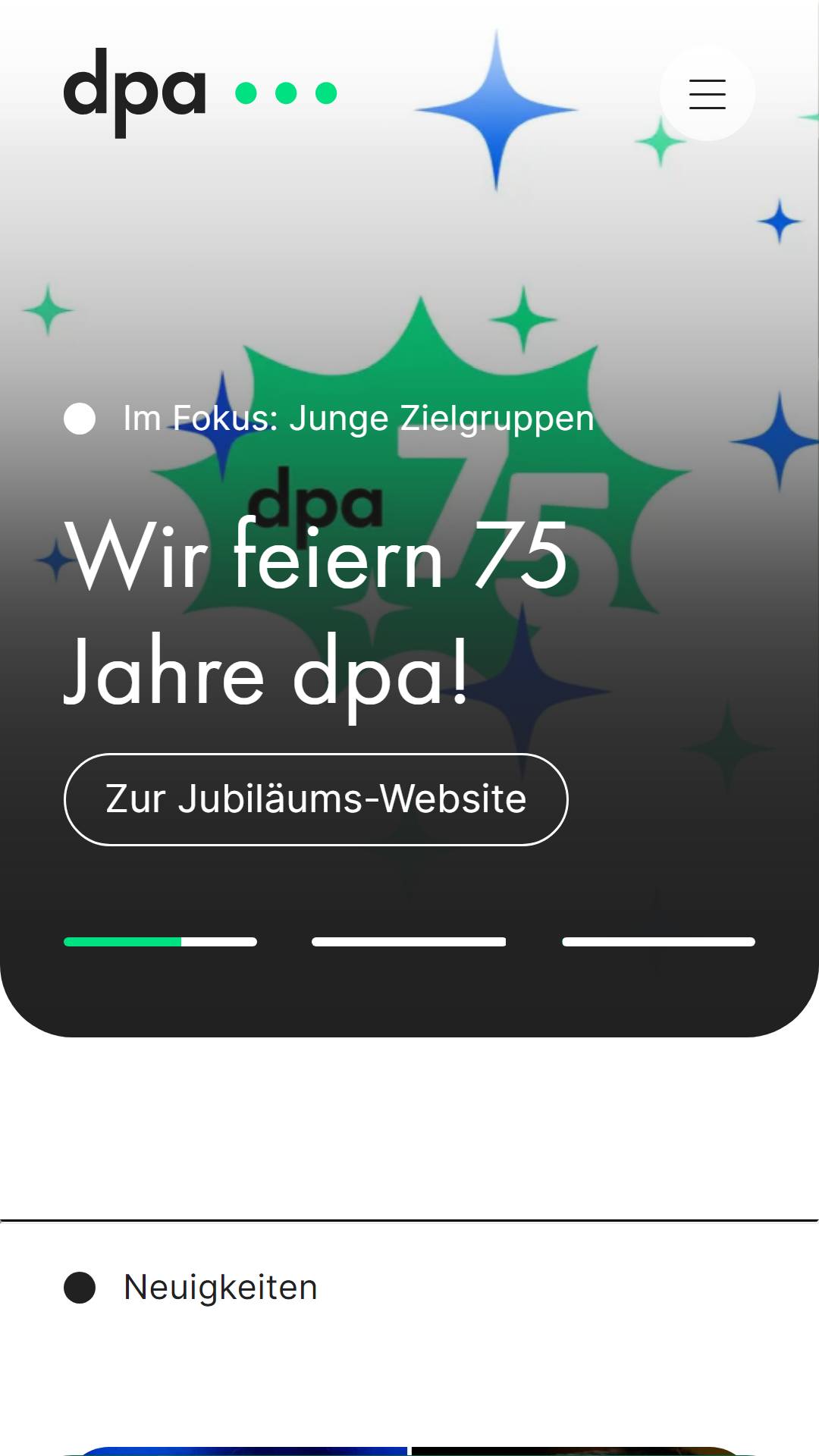Switch to the third slide indicator
This screenshot has height=1456, width=819.
[x=658, y=942]
